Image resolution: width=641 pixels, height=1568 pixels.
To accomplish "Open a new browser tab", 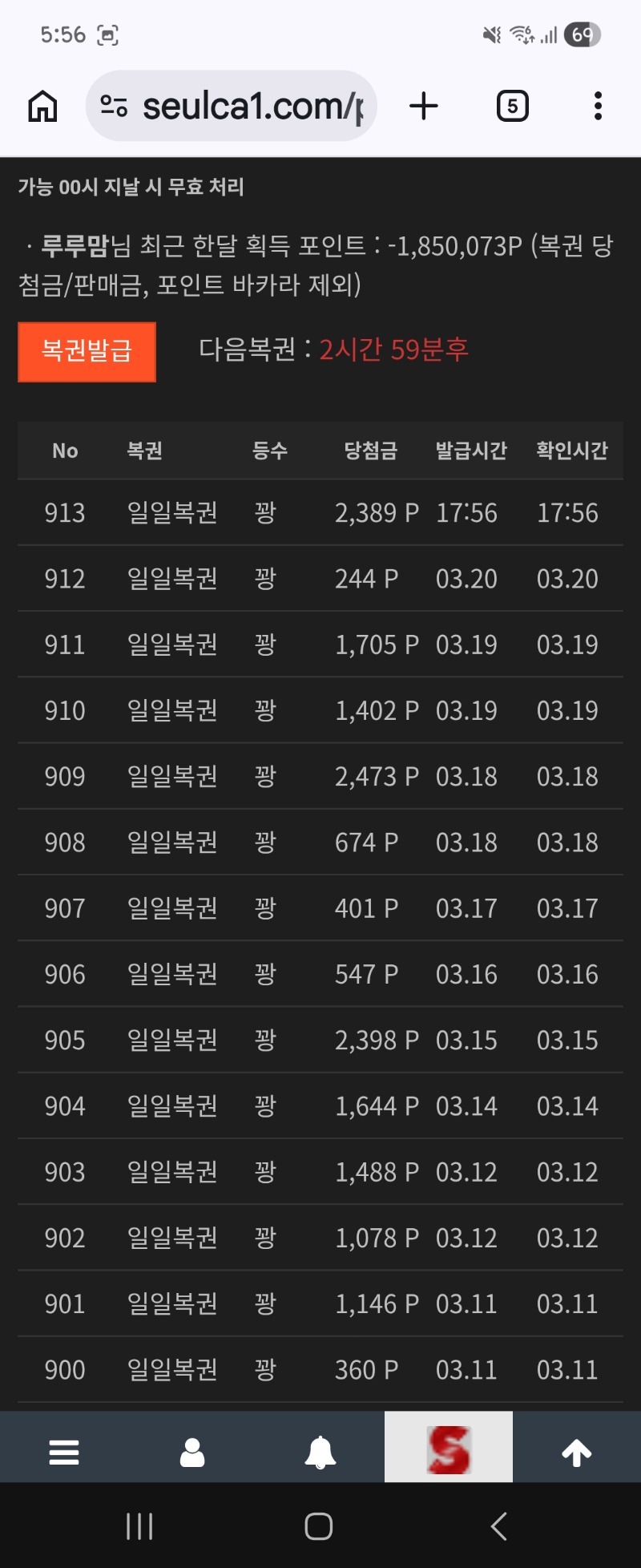I will coord(424,106).
